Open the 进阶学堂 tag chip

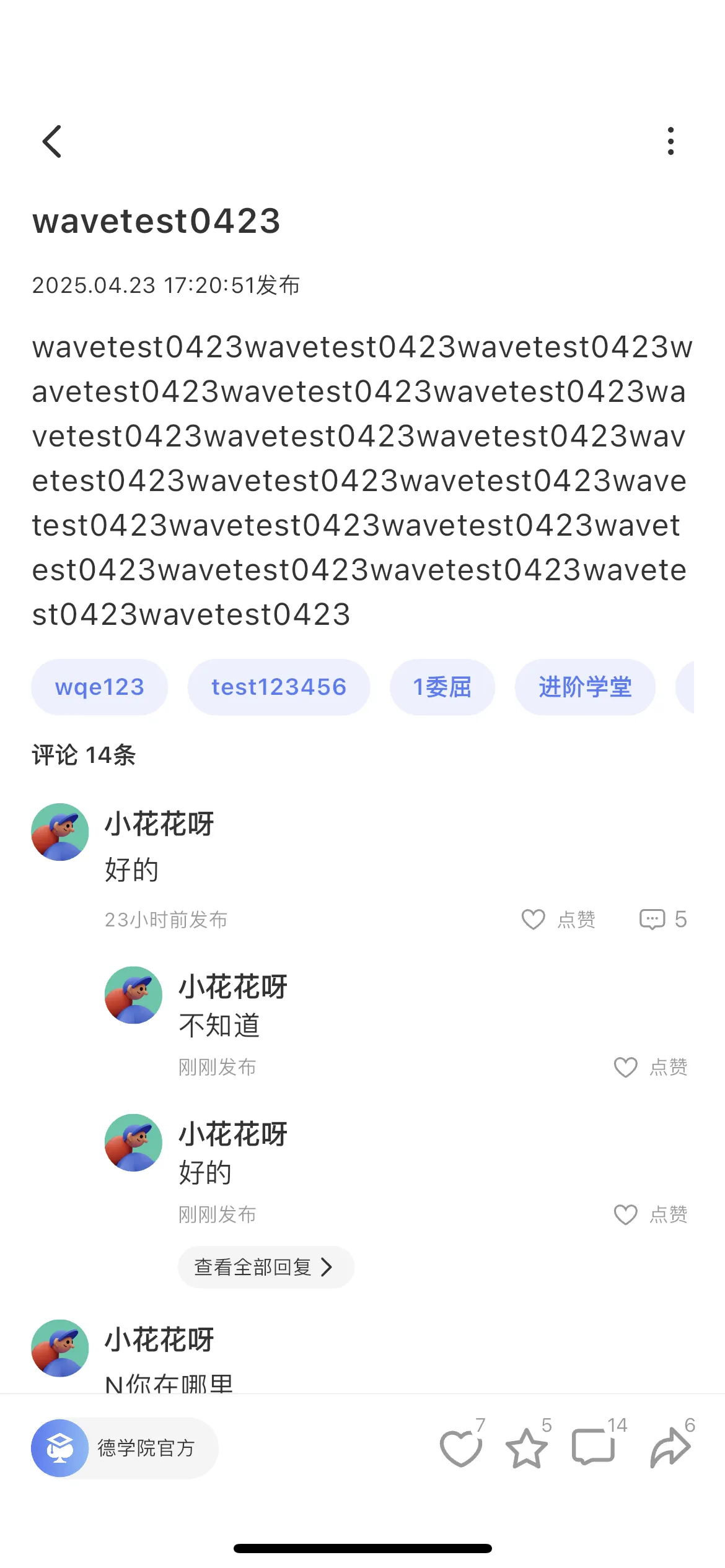pos(584,687)
